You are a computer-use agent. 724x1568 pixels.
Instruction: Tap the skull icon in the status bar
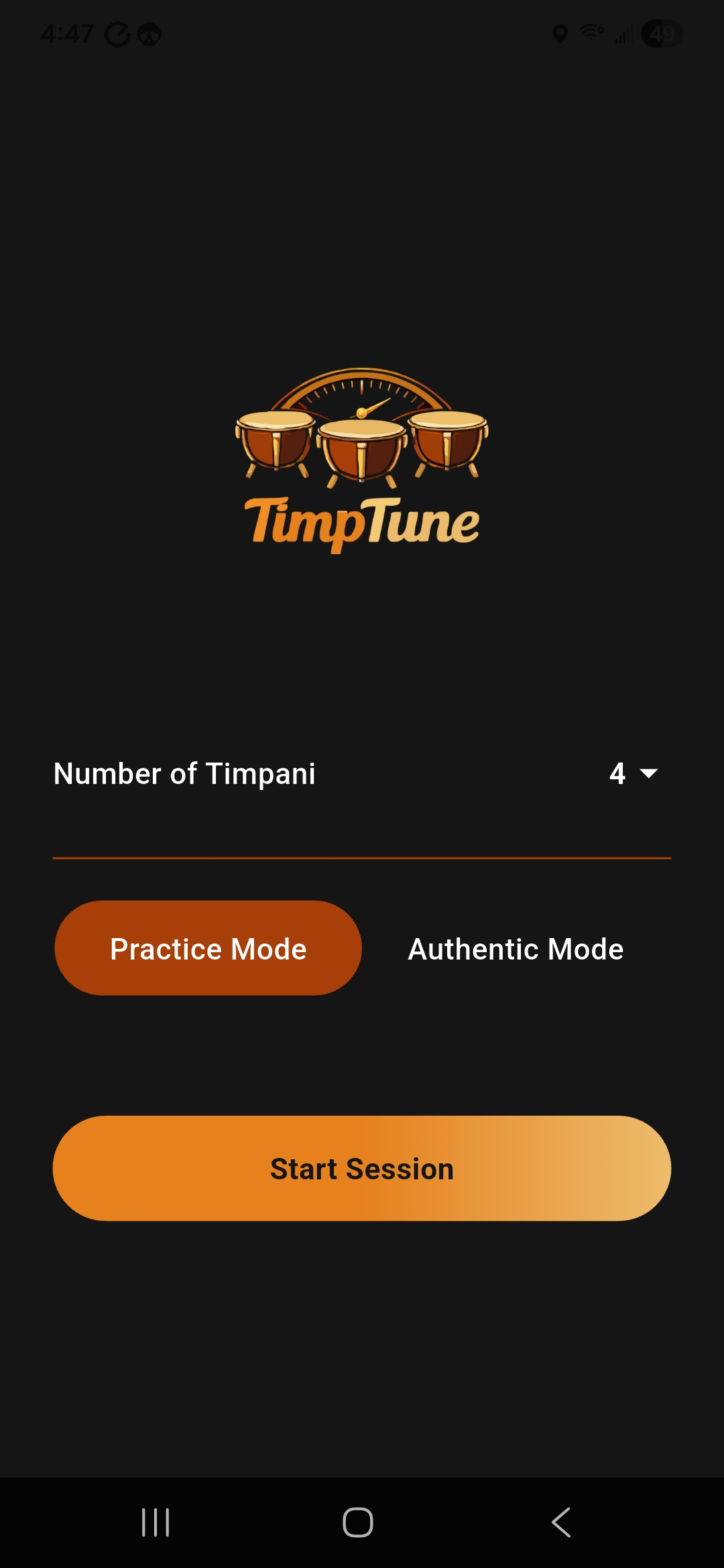tap(149, 35)
